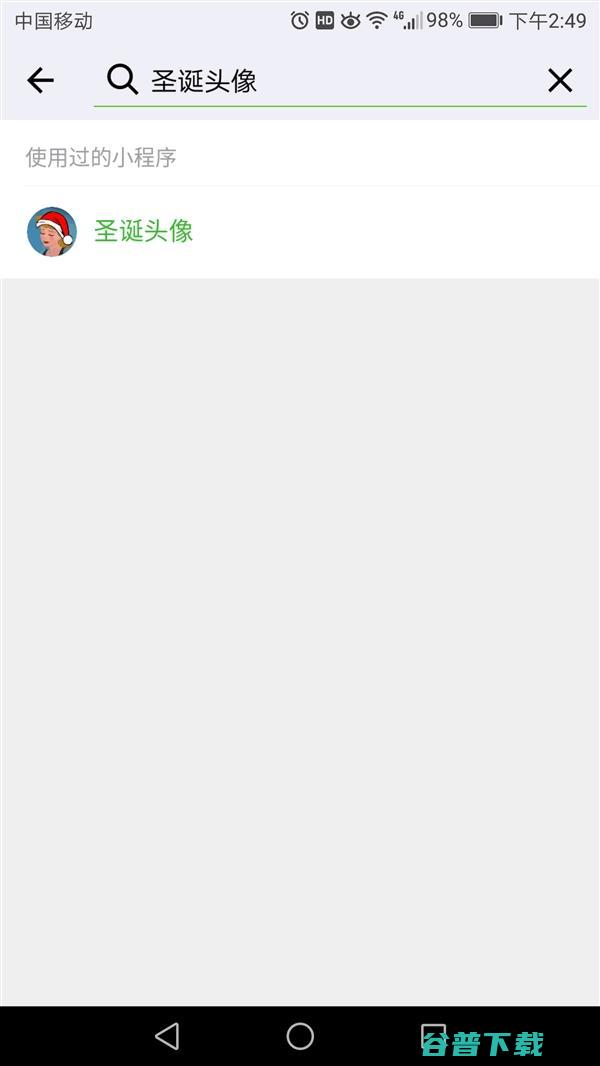Clear the search text with the X
Viewport: 600px width, 1066px height.
[560, 81]
